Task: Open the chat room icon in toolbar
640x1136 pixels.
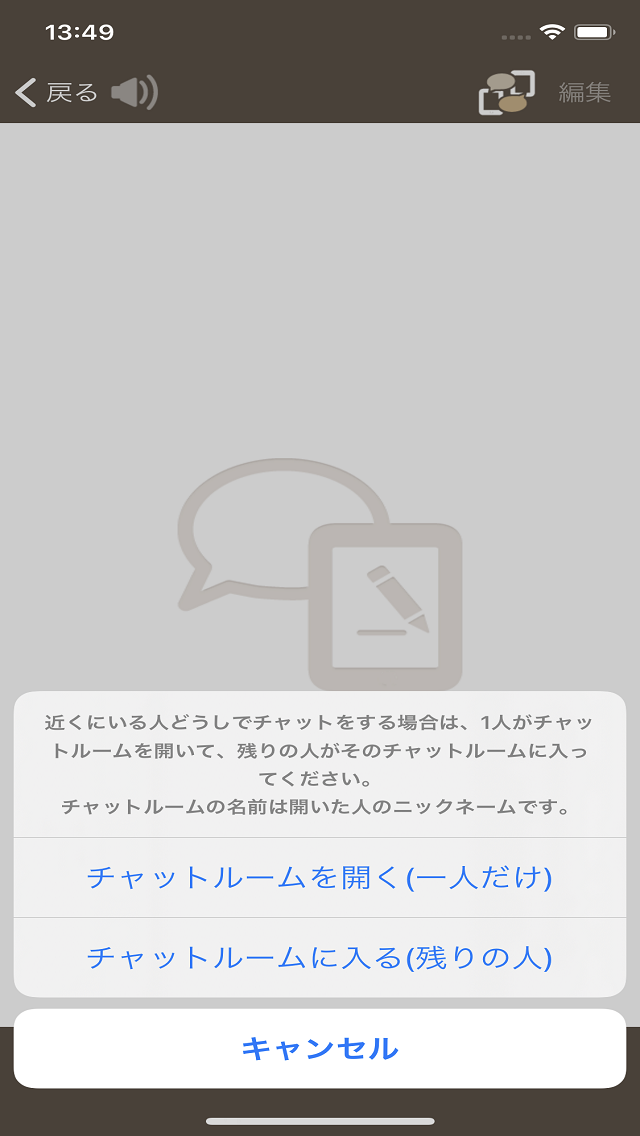Action: [507, 93]
